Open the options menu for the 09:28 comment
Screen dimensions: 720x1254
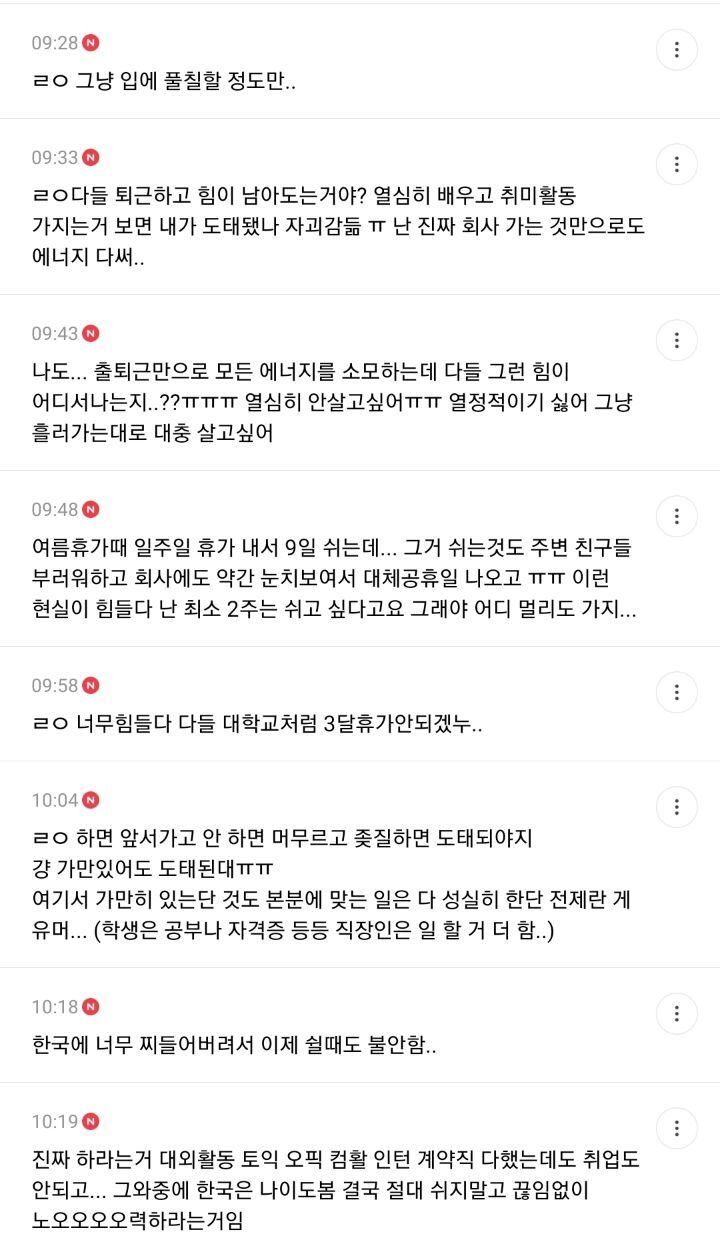[x=678, y=48]
